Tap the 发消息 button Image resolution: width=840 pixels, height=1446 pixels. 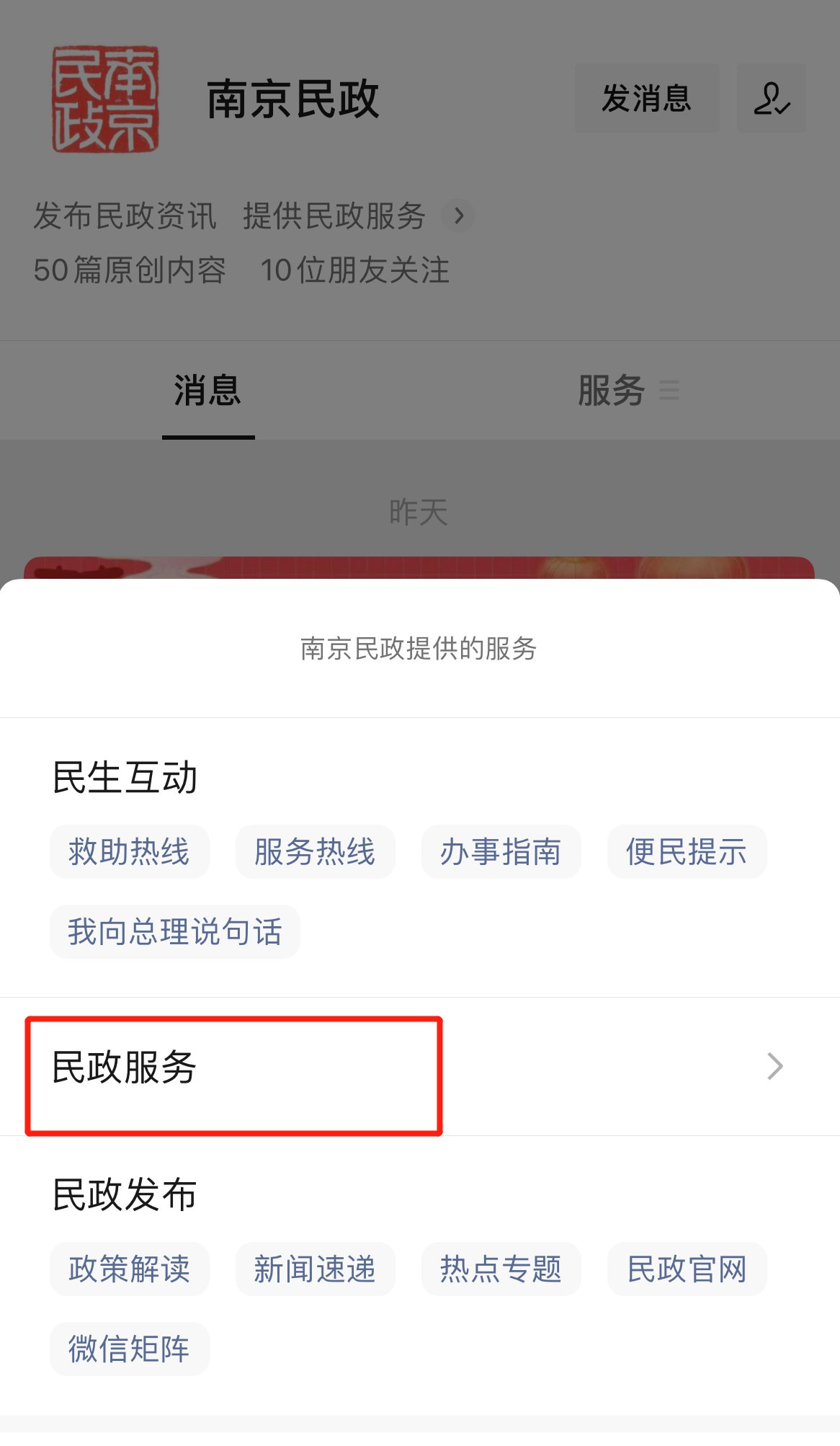click(646, 98)
